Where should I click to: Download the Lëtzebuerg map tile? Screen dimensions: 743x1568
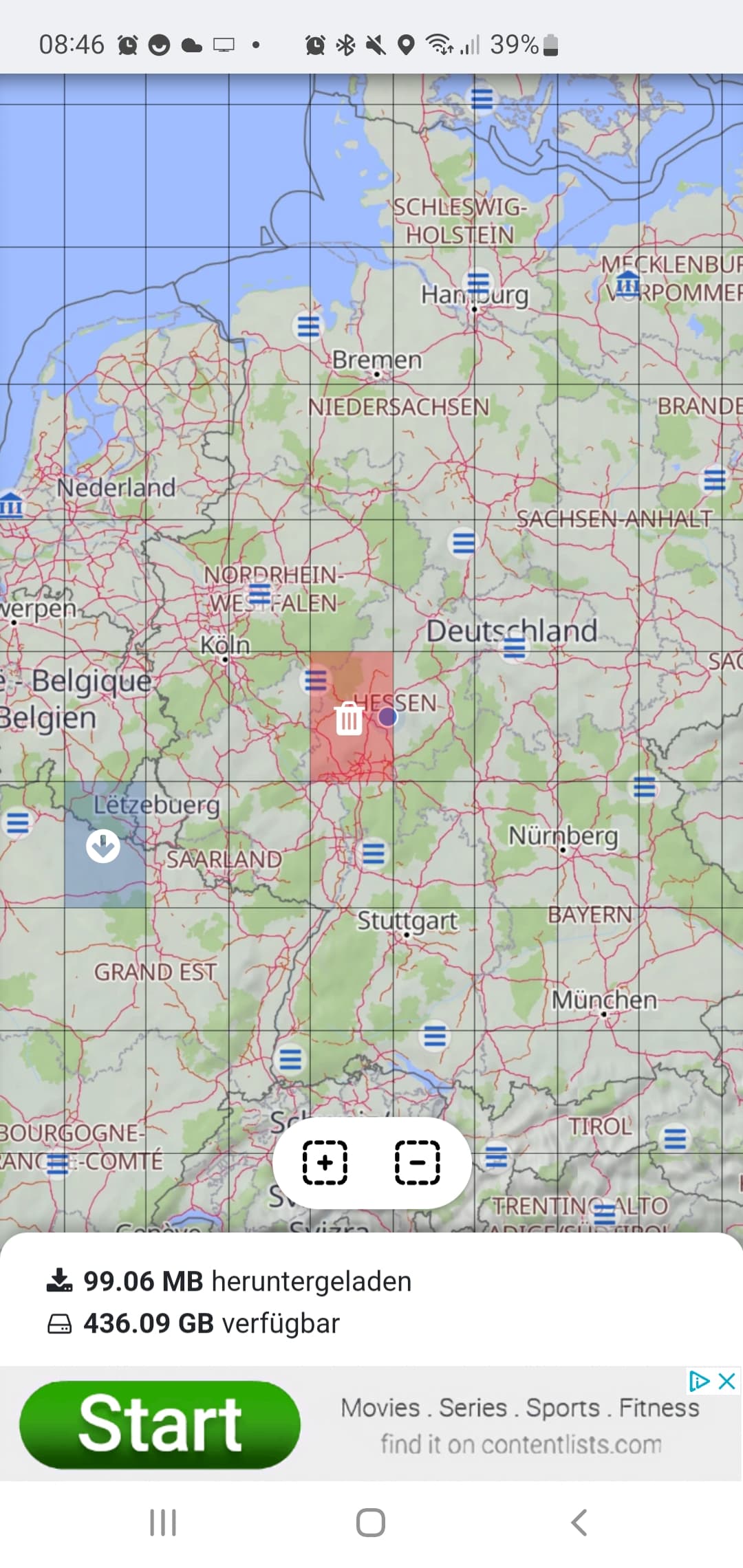pyautogui.click(x=103, y=846)
